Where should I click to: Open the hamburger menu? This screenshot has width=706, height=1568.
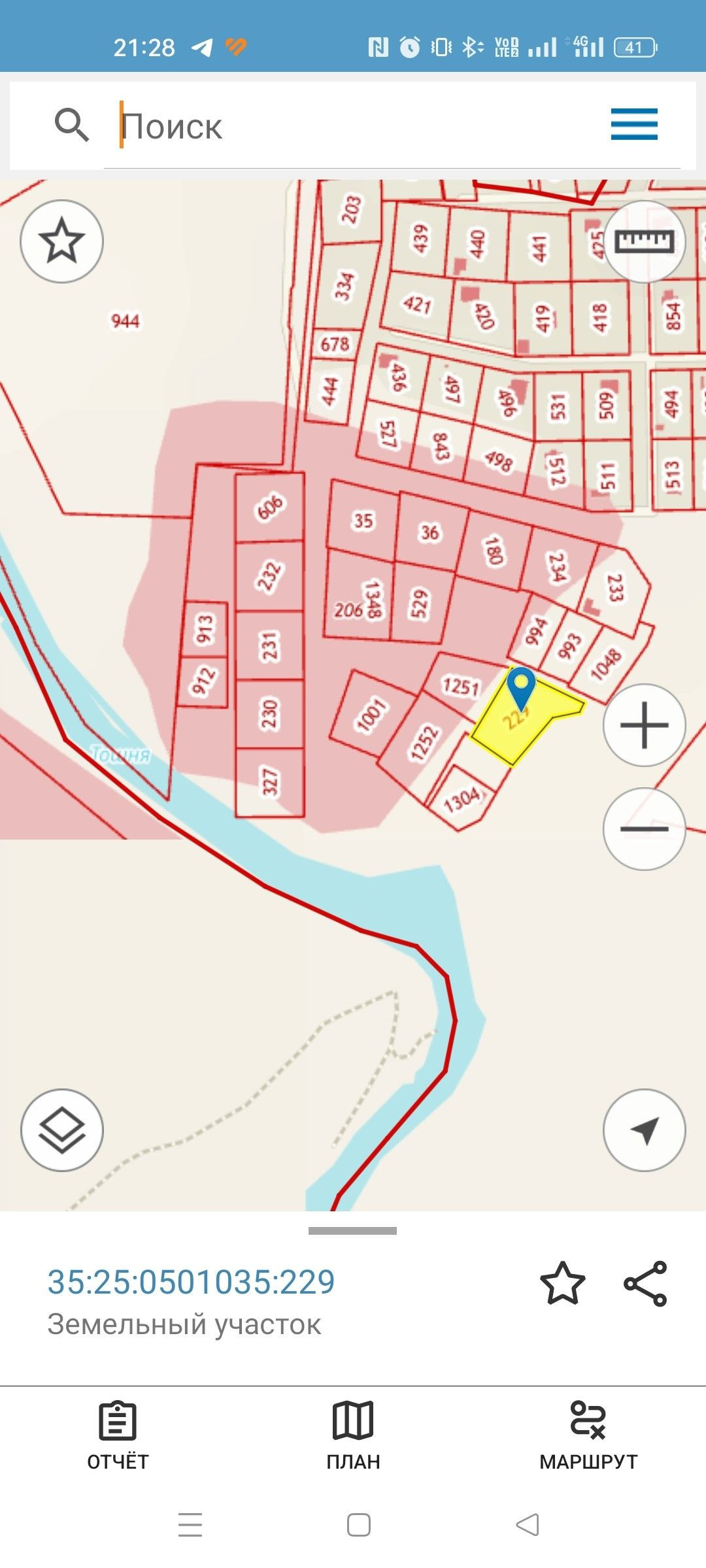tap(634, 124)
